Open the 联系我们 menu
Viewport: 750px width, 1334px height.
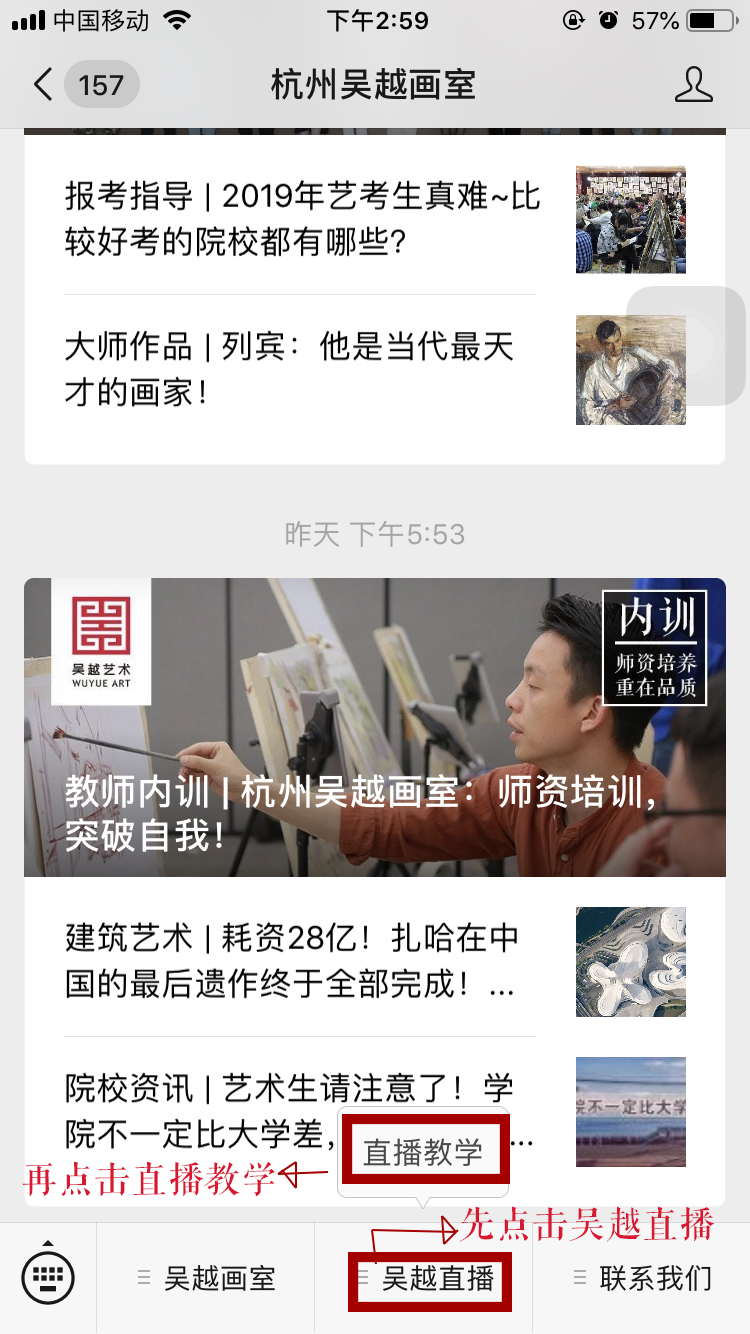click(642, 1278)
